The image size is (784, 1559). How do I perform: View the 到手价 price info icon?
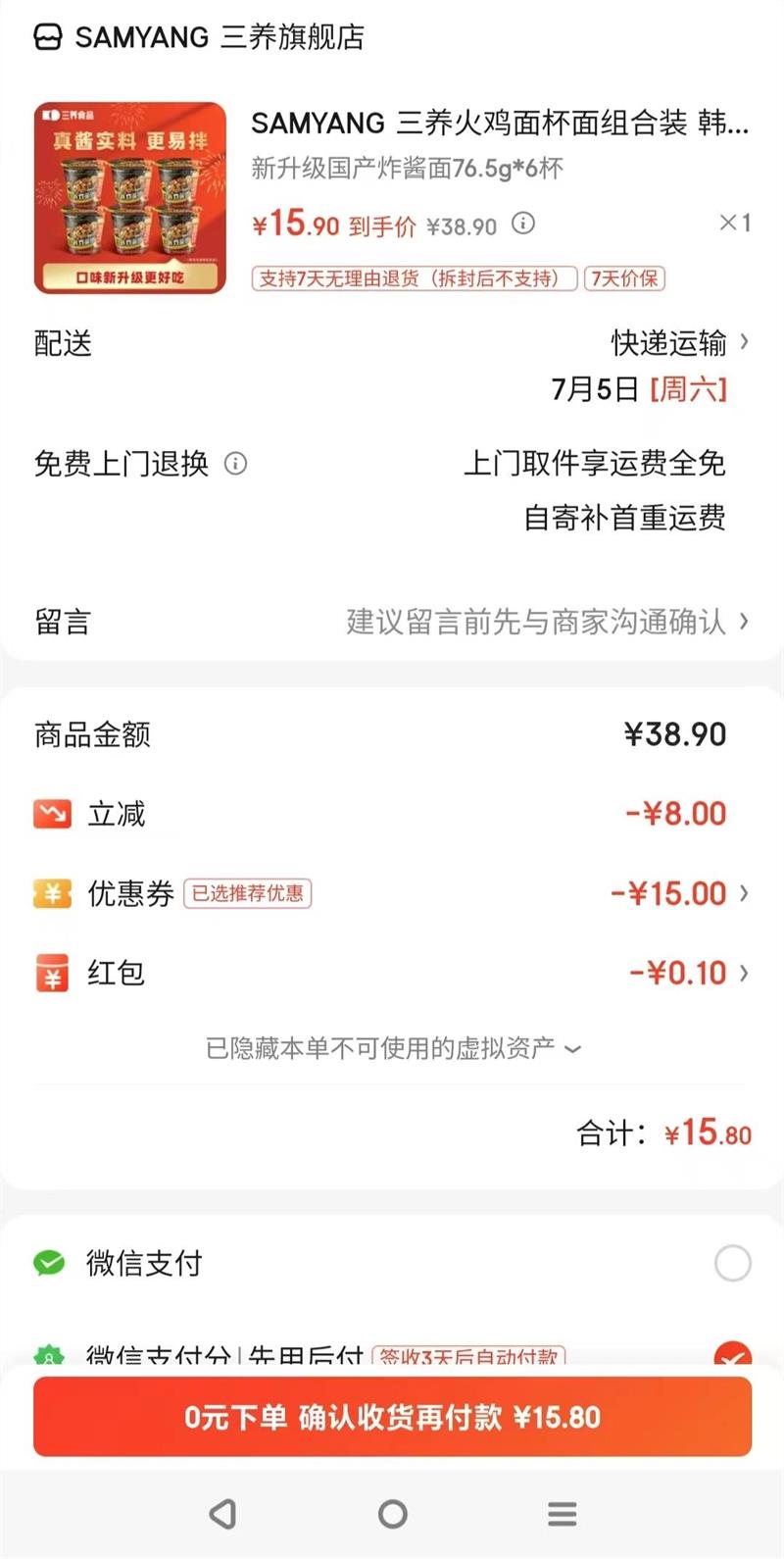(x=524, y=224)
